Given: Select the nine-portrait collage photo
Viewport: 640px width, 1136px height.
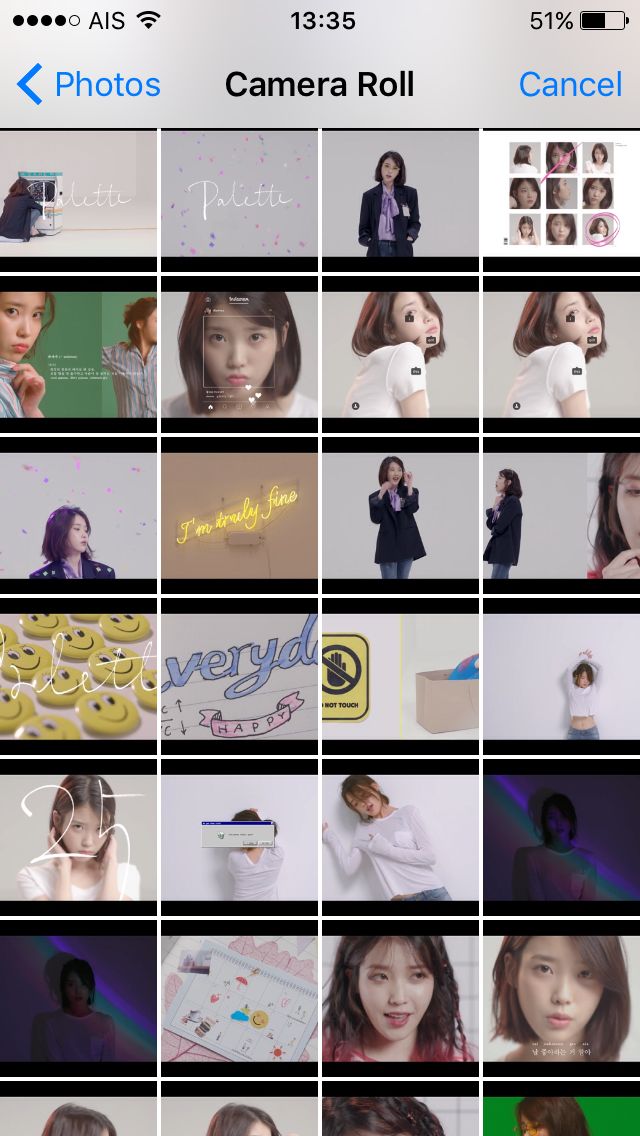Looking at the screenshot, I should 561,194.
